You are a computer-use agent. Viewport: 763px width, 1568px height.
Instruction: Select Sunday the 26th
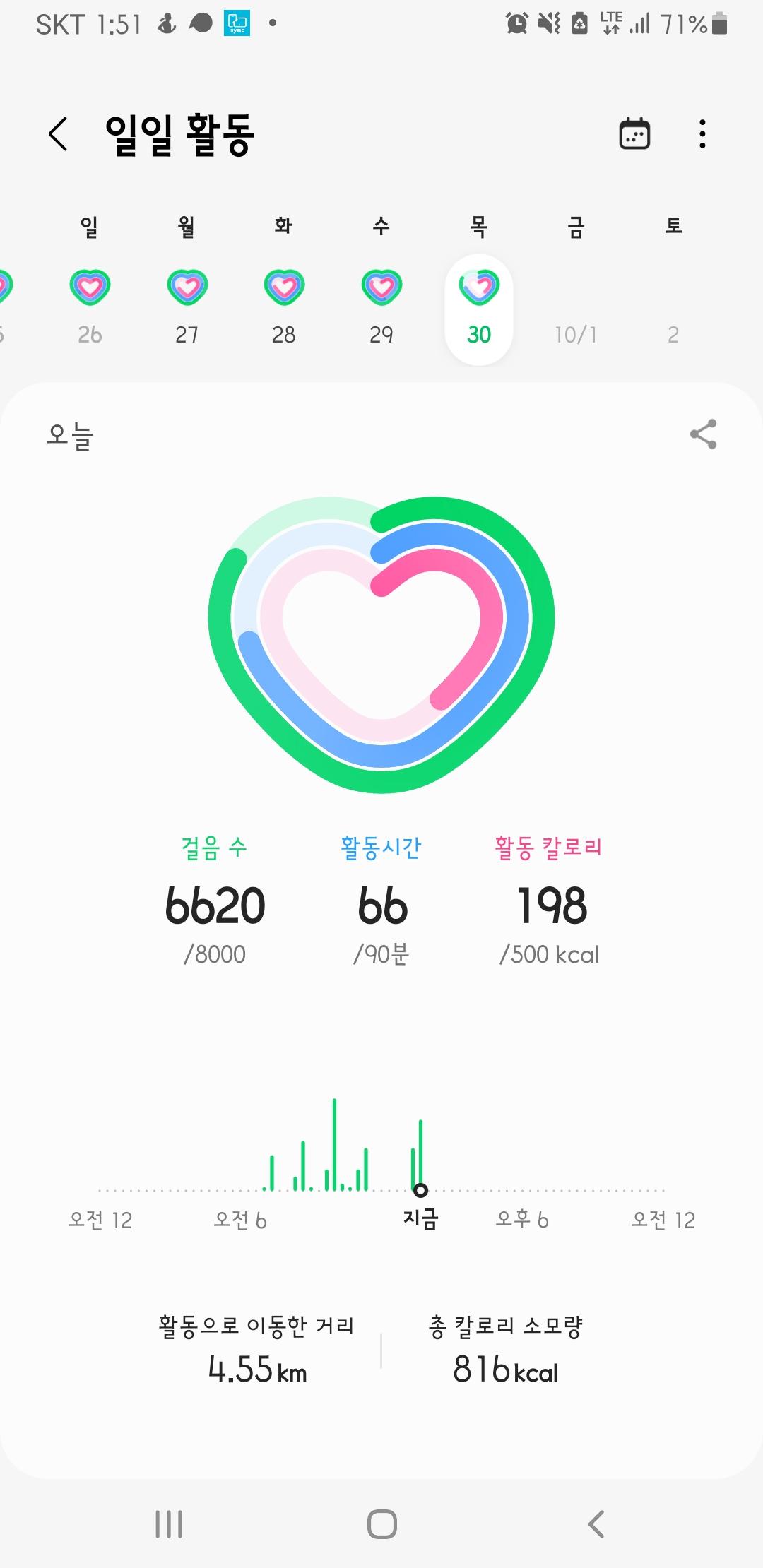click(x=90, y=304)
